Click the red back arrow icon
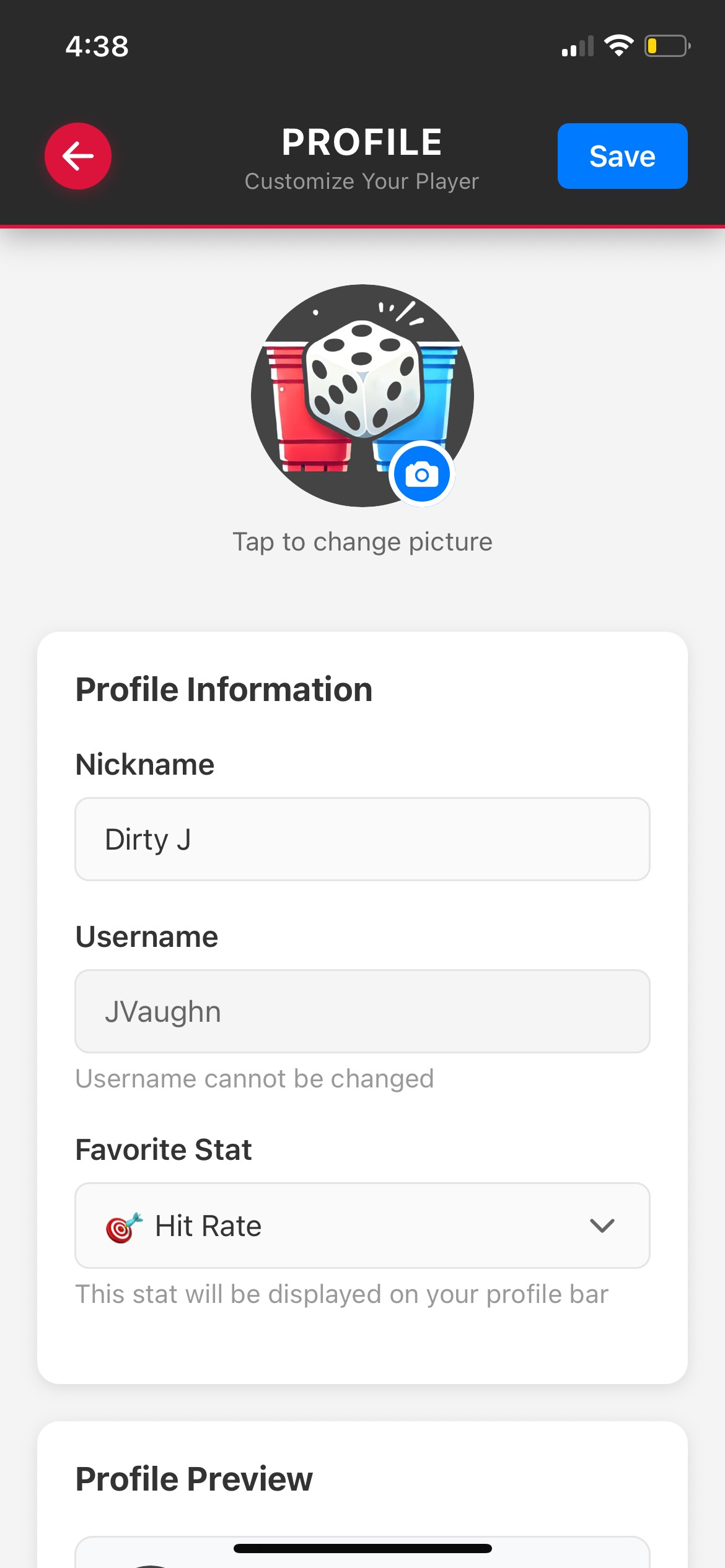 tap(77, 156)
